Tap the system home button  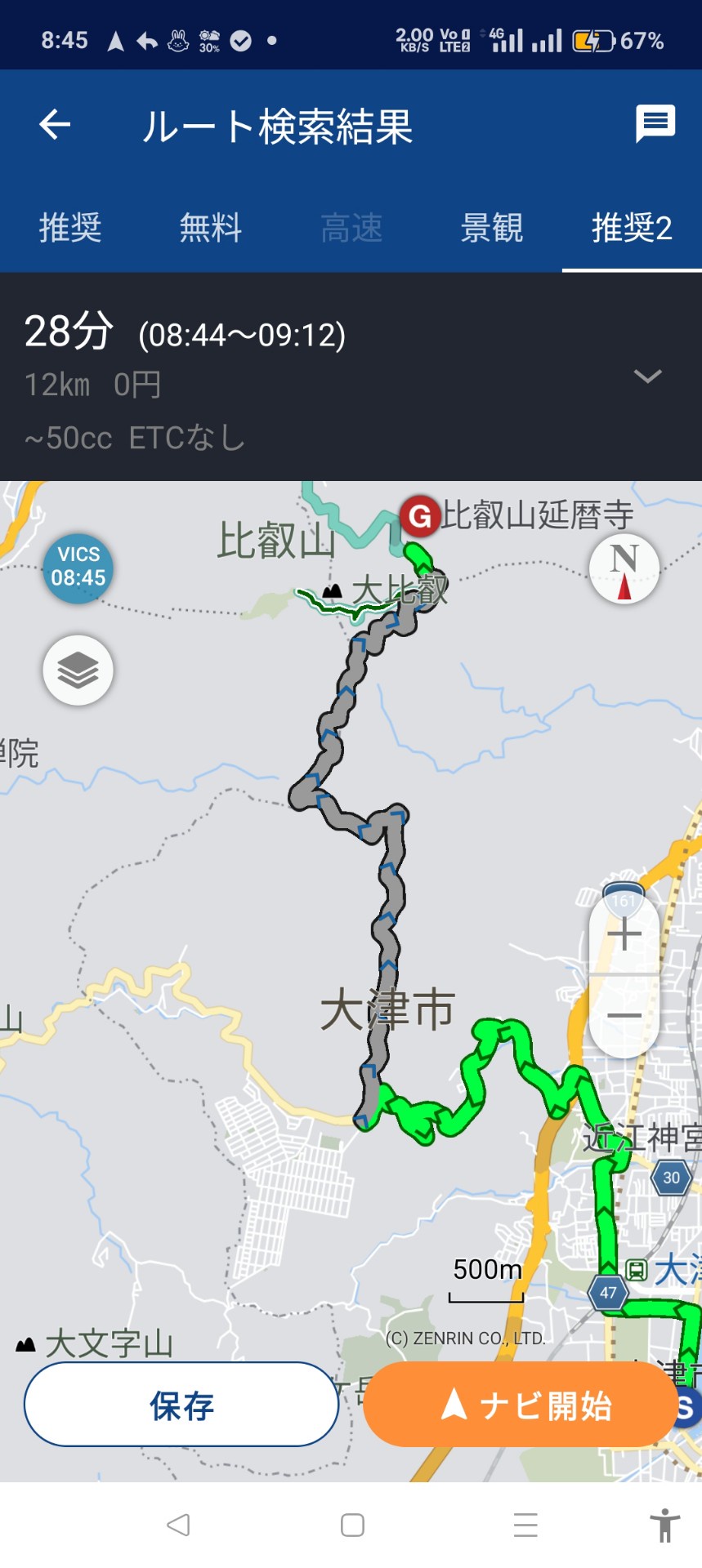click(x=352, y=1525)
